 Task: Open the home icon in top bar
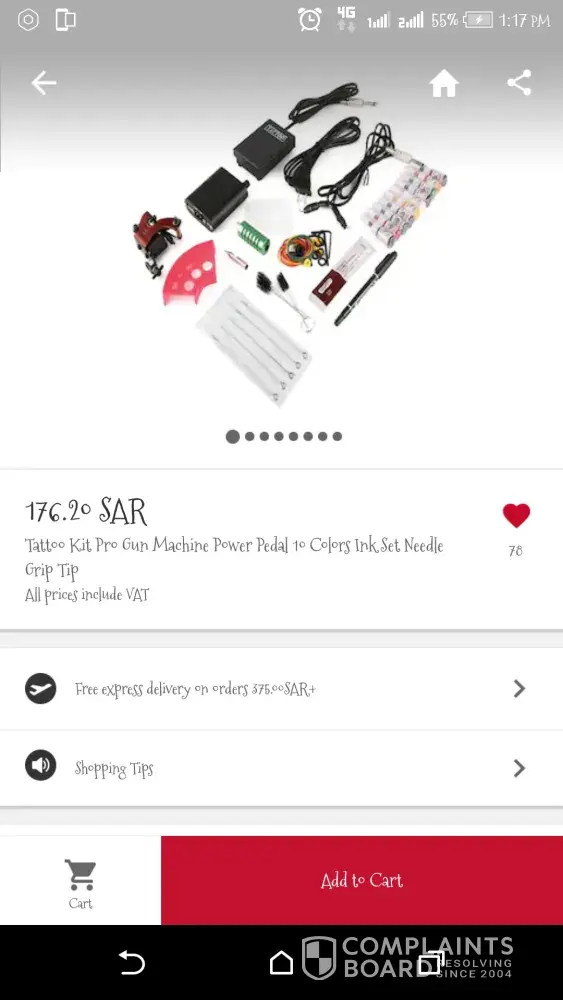click(x=444, y=83)
